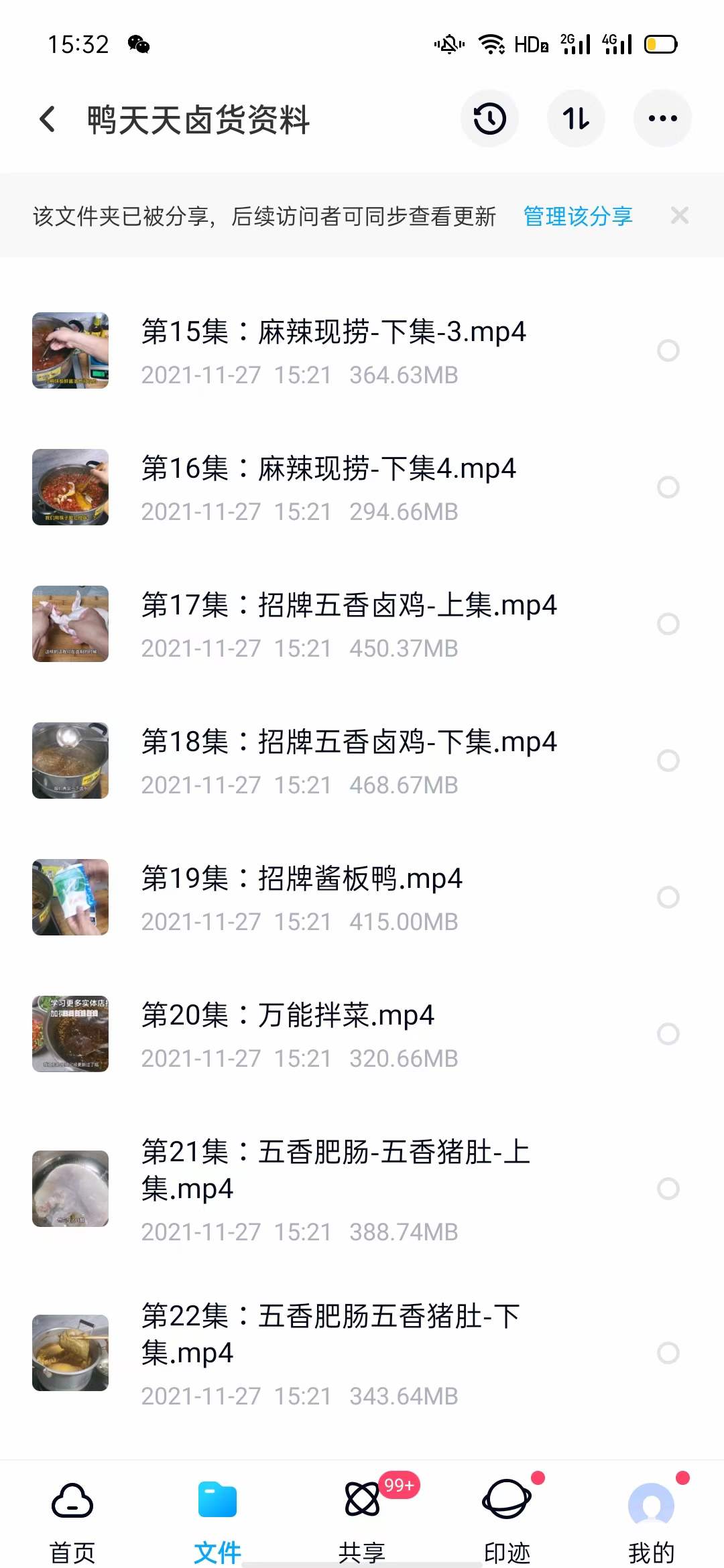Click the sort order icon in the top bar
This screenshot has width=724, height=1568.
click(x=577, y=117)
